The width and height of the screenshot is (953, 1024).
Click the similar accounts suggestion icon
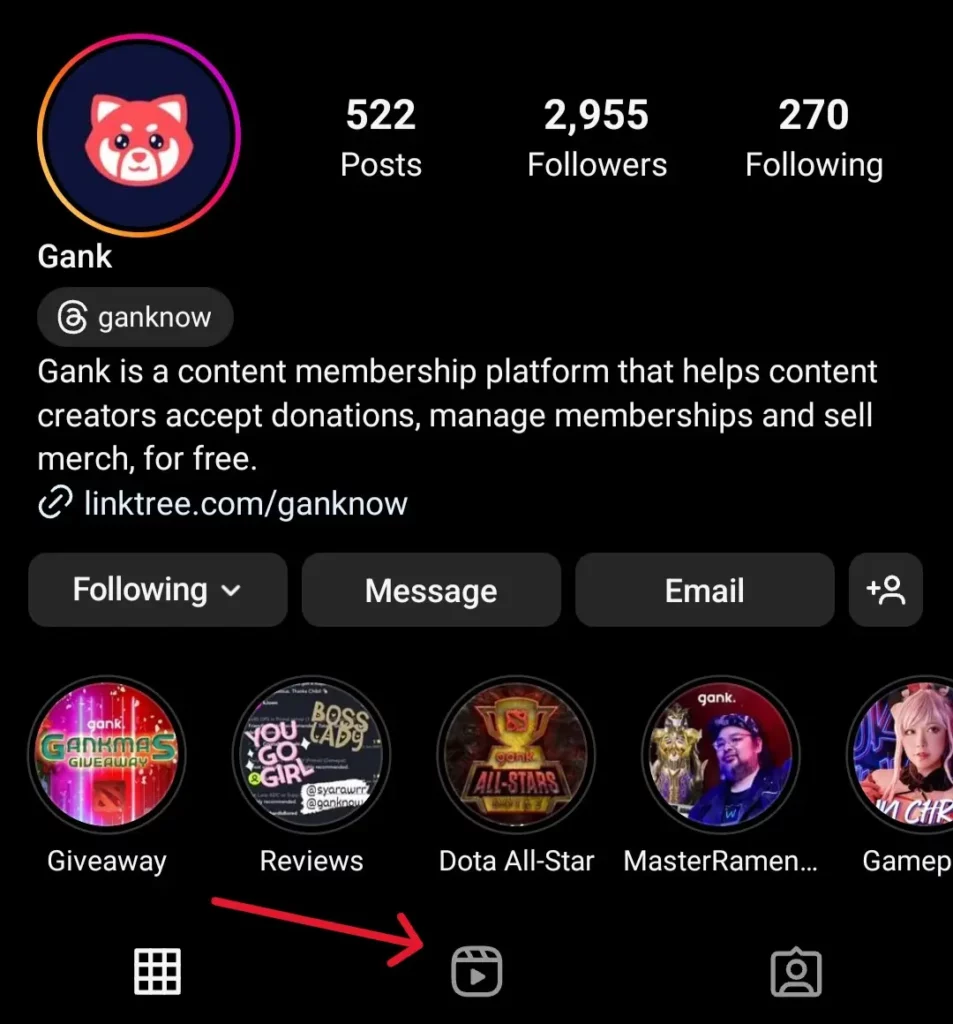coord(886,590)
